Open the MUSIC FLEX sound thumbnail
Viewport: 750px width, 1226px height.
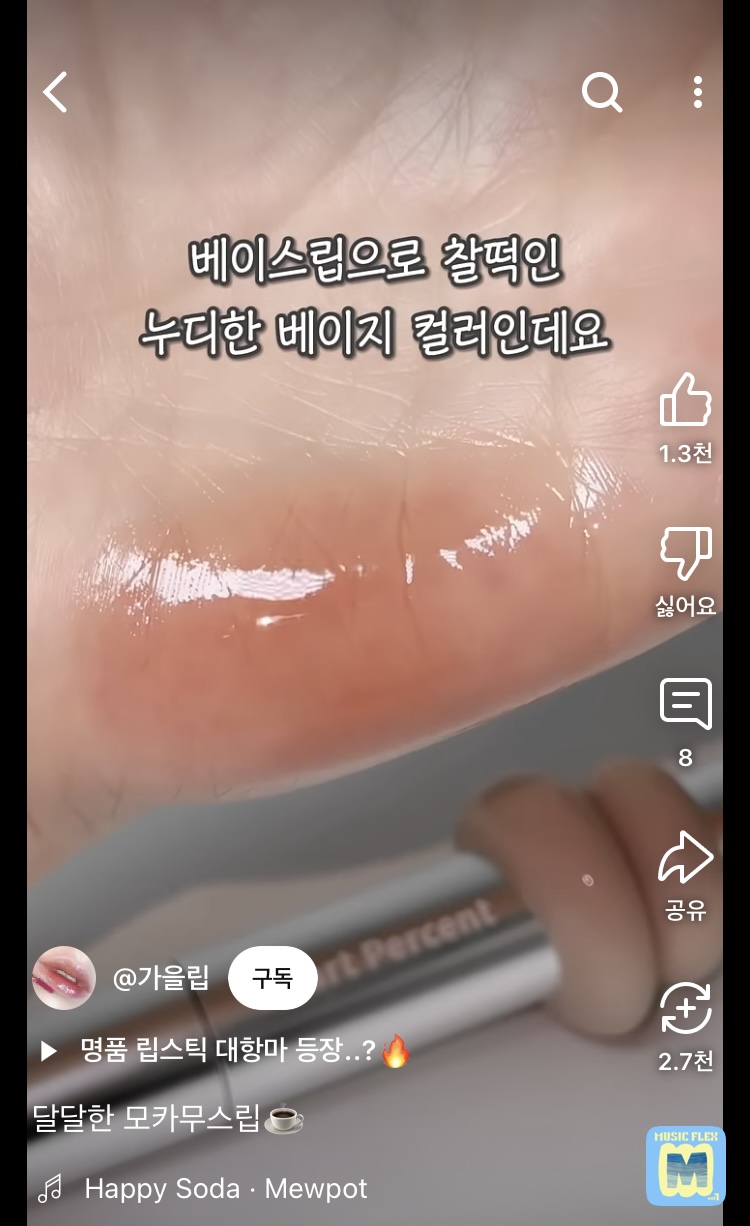coord(685,1166)
